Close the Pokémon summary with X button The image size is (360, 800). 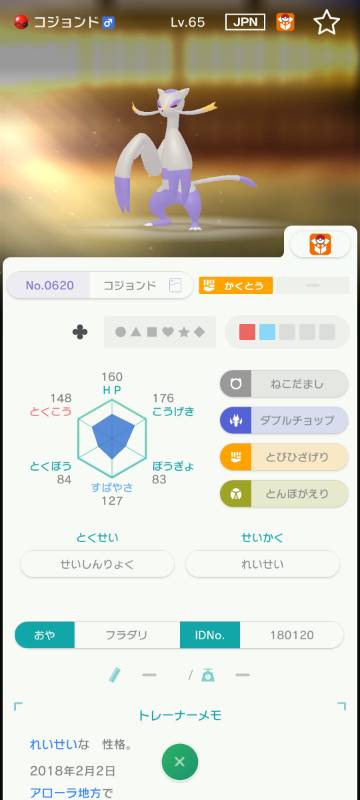[x=179, y=762]
